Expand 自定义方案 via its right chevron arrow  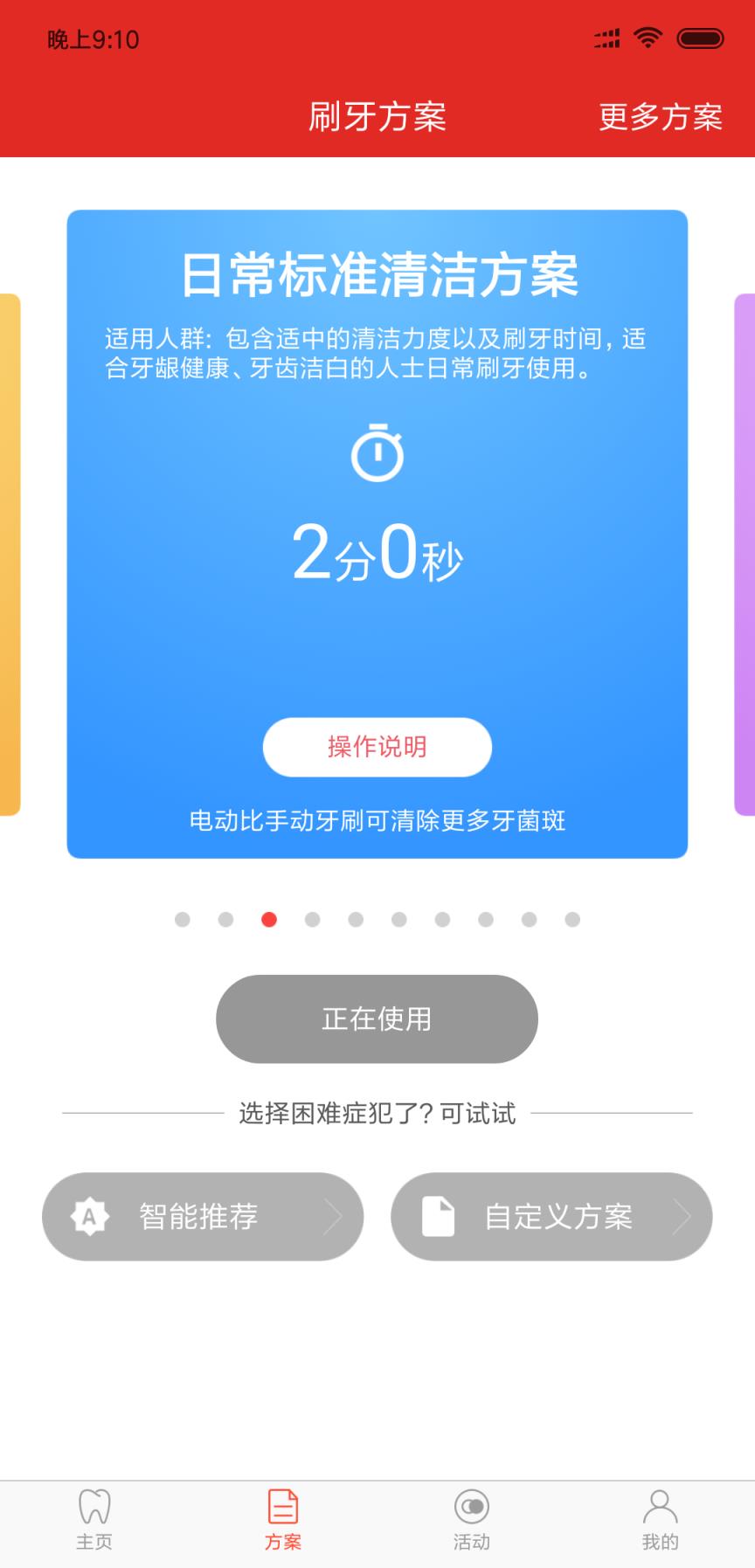coord(682,1216)
